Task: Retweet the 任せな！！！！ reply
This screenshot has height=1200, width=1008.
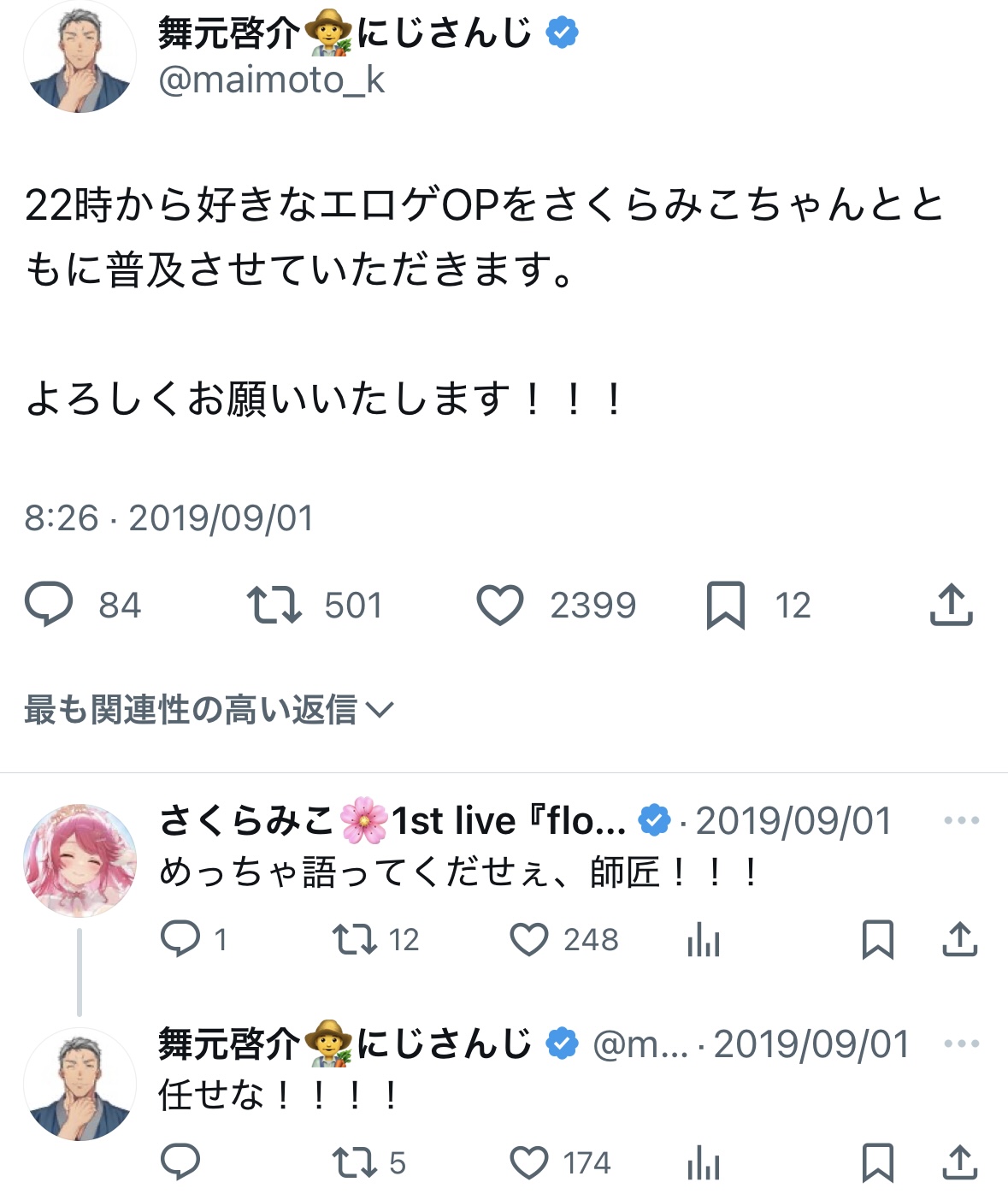Action: 355,1162
